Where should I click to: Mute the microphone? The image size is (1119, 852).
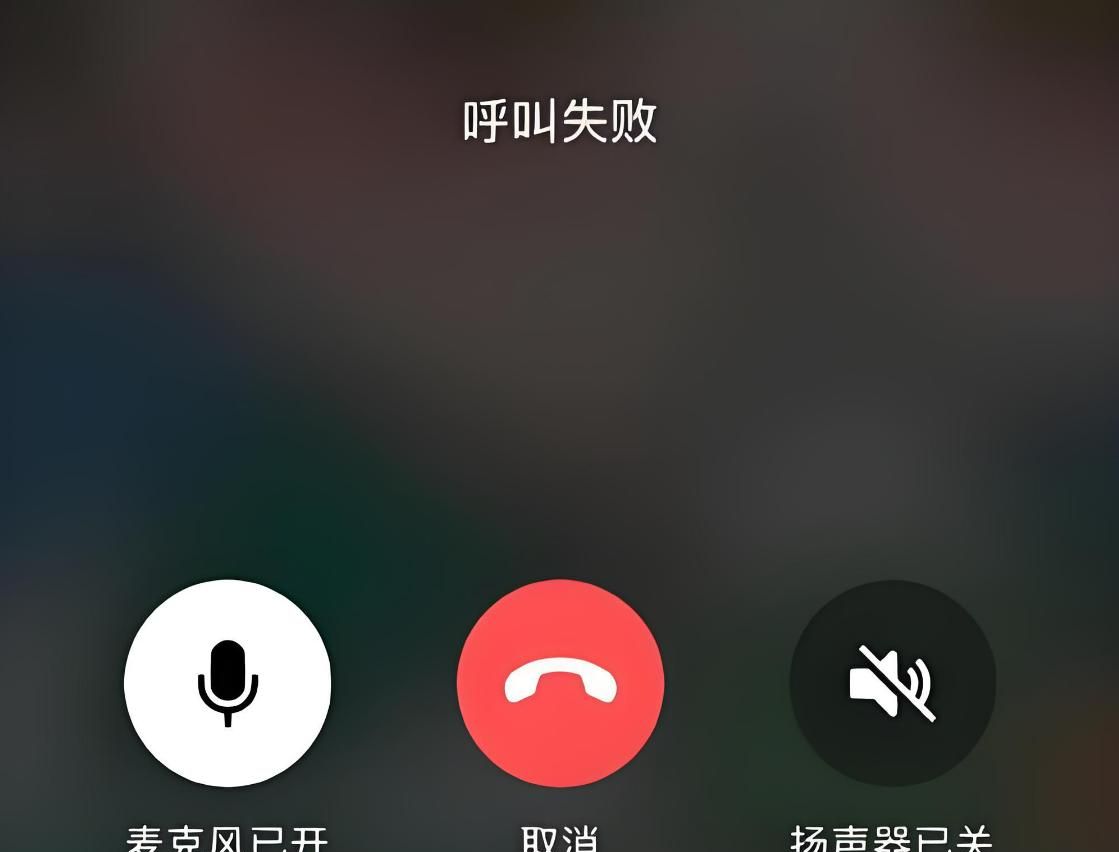tap(227, 683)
